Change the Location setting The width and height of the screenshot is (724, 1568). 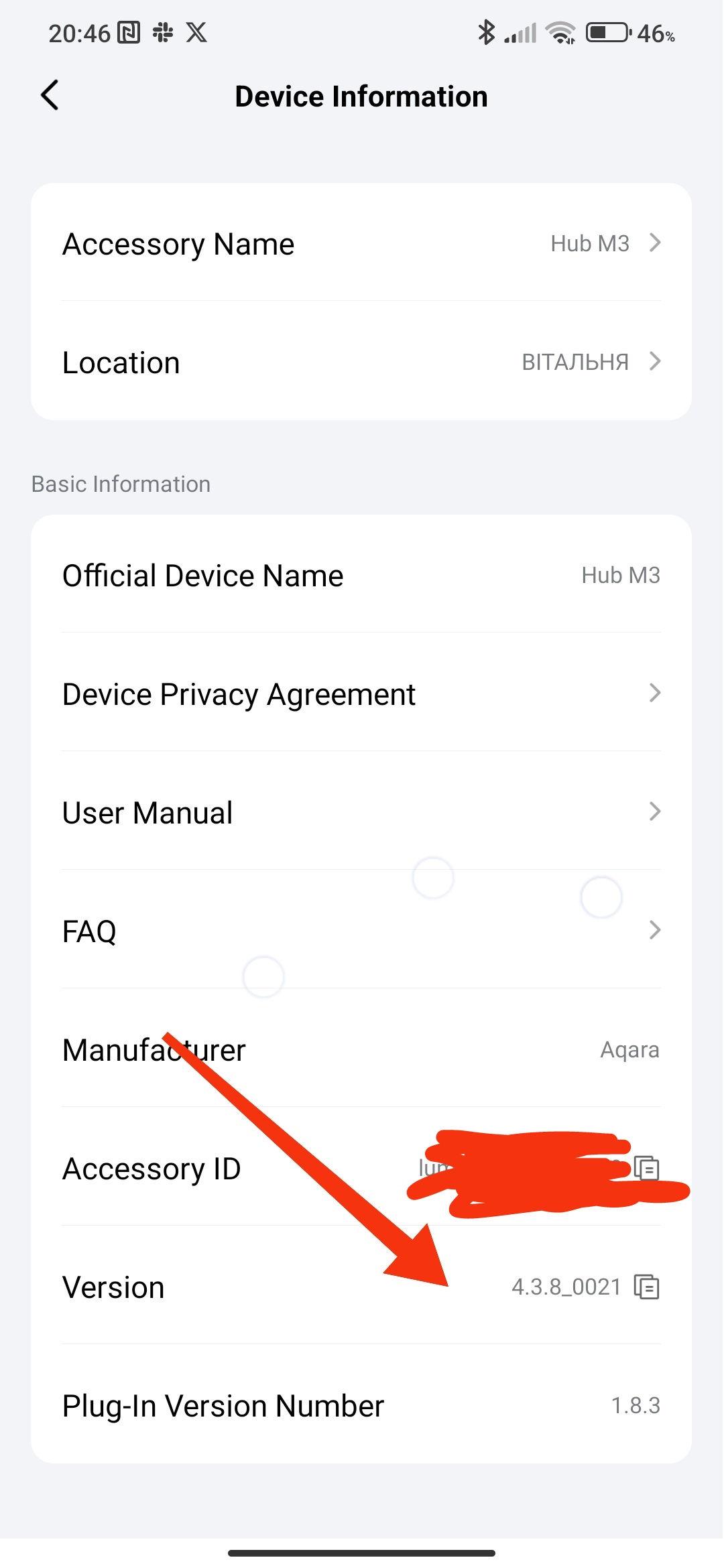tap(361, 362)
